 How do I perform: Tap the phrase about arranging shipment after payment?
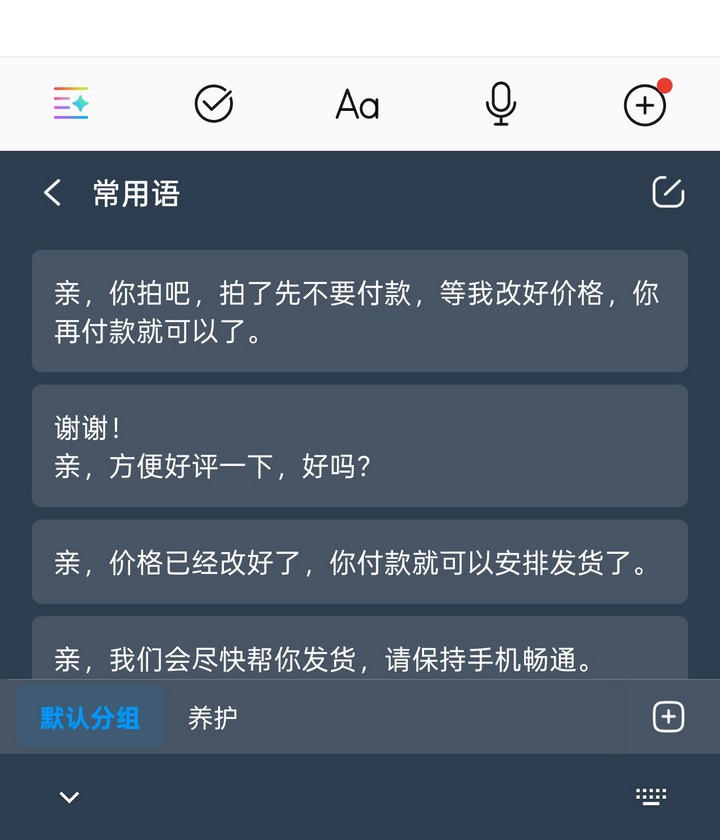(x=360, y=562)
